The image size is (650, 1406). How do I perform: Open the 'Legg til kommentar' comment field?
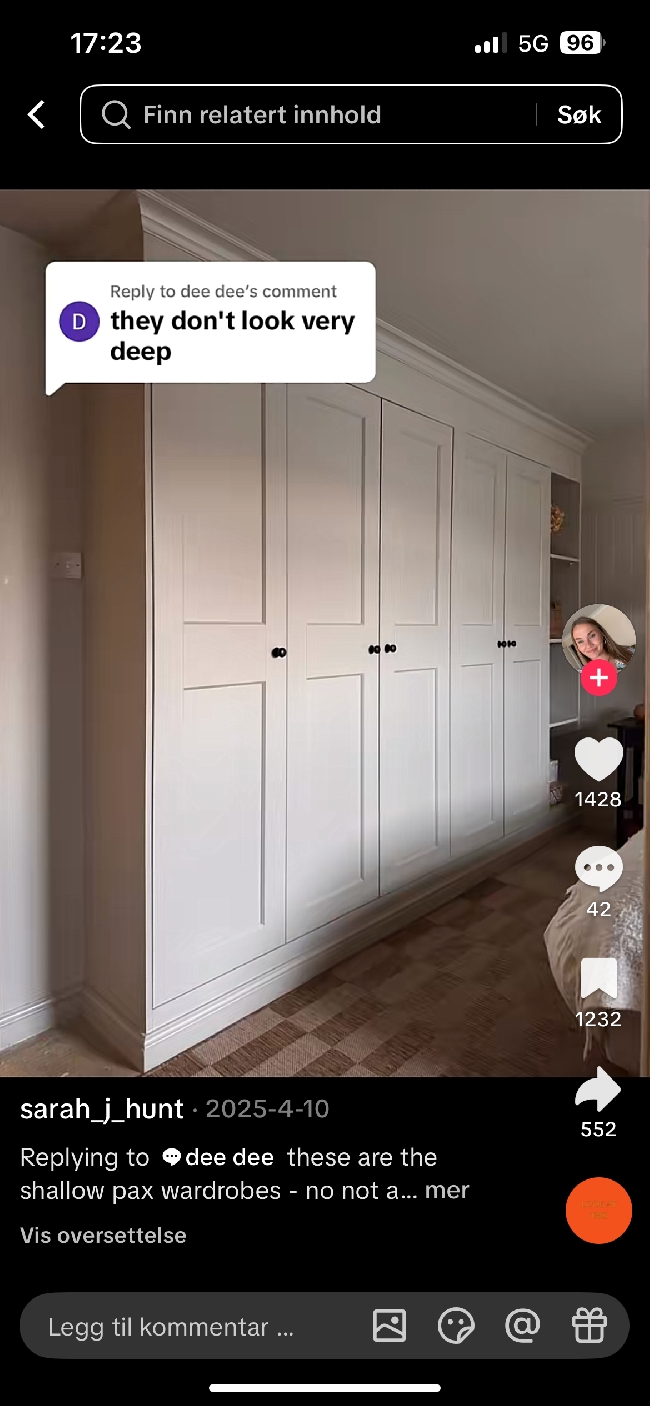[x=171, y=1327]
